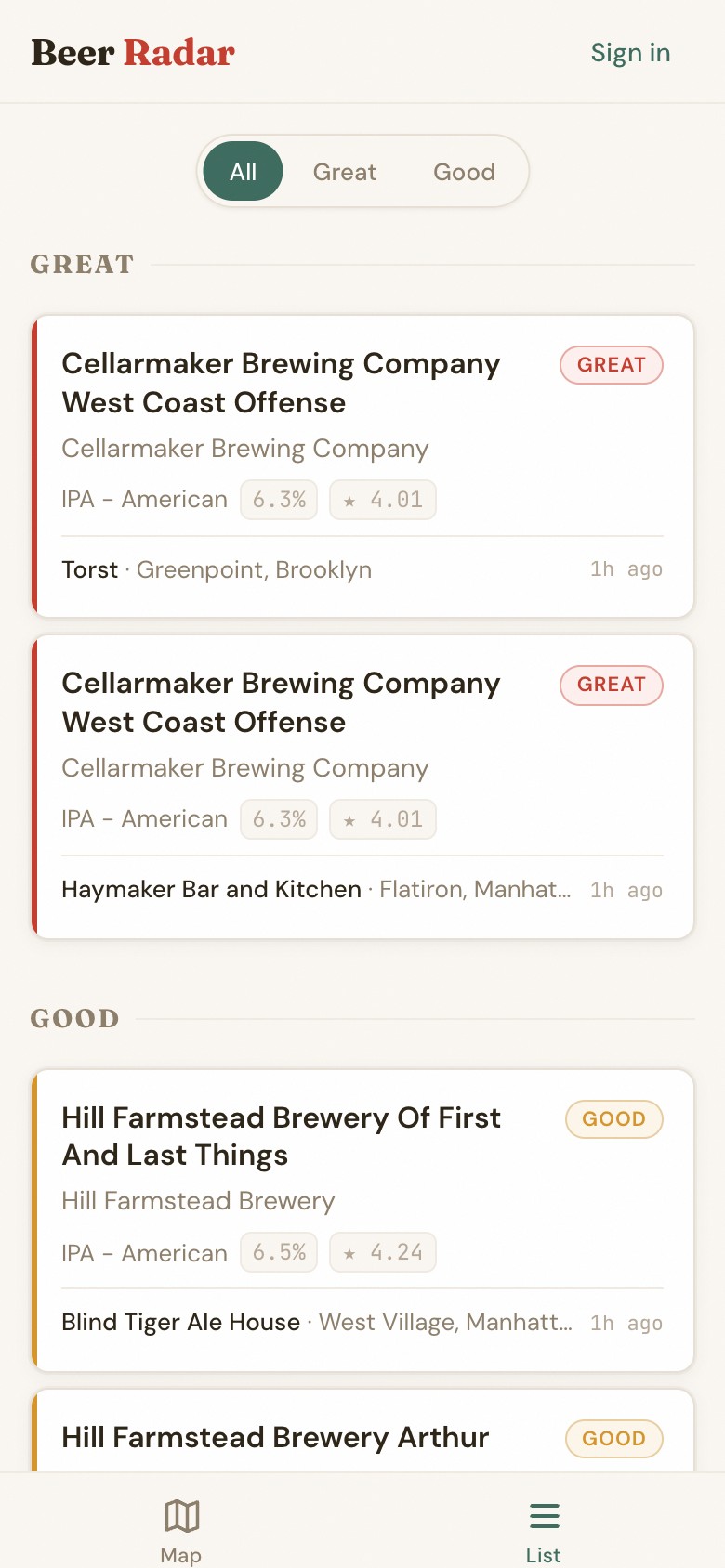Select the Great filter

(344, 171)
